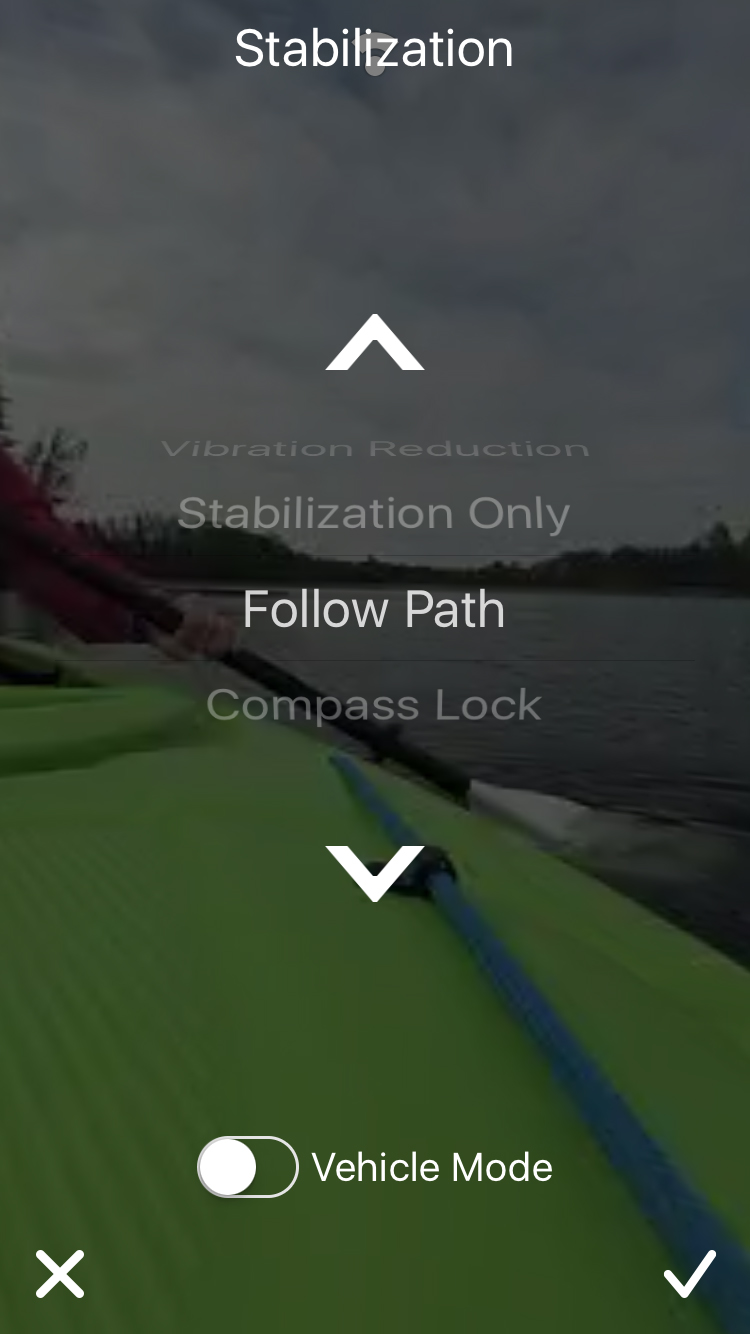This screenshot has height=1334, width=750.
Task: Choose the Compass Lock option
Action: (x=374, y=705)
